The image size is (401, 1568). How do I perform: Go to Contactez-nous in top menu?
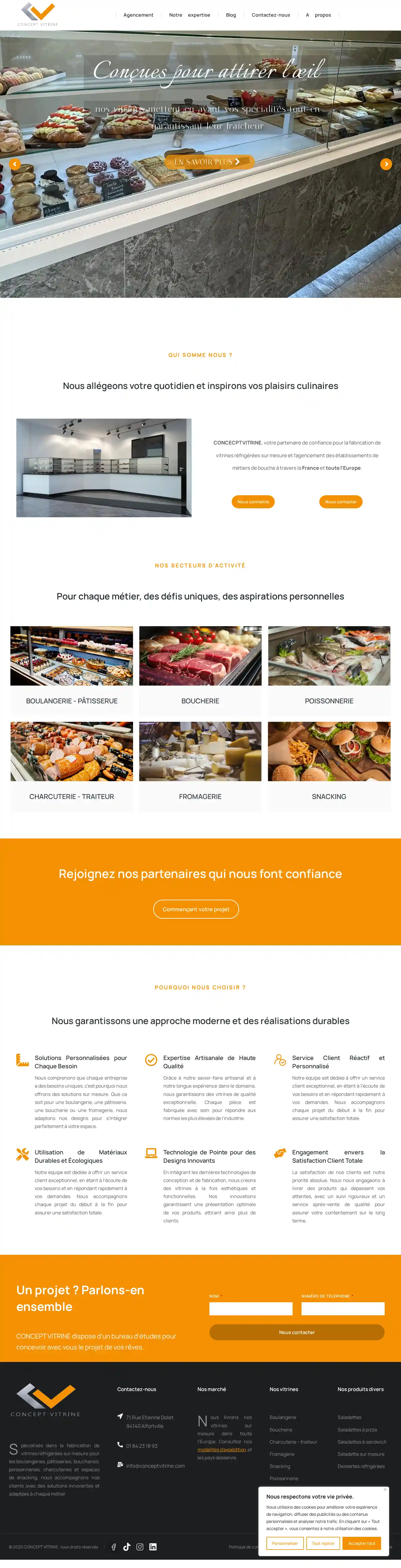[x=271, y=15]
